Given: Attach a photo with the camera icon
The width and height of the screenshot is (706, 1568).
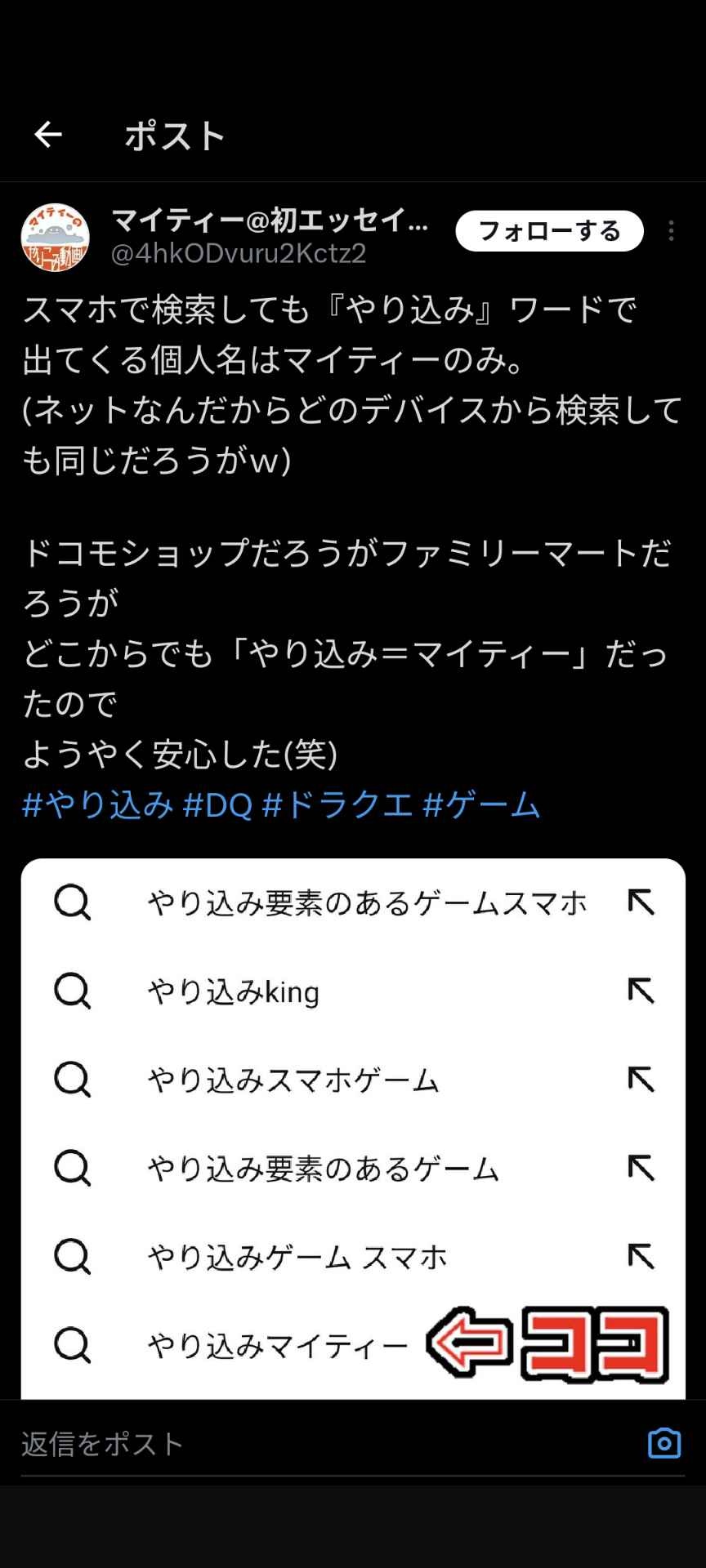Looking at the screenshot, I should [x=664, y=1443].
